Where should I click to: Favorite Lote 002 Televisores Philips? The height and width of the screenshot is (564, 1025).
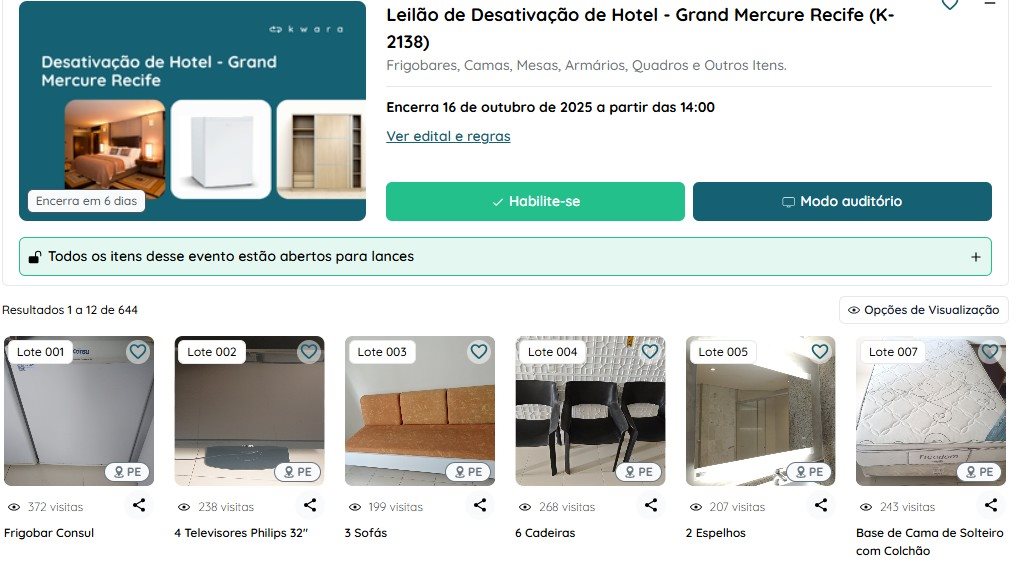[x=309, y=352]
